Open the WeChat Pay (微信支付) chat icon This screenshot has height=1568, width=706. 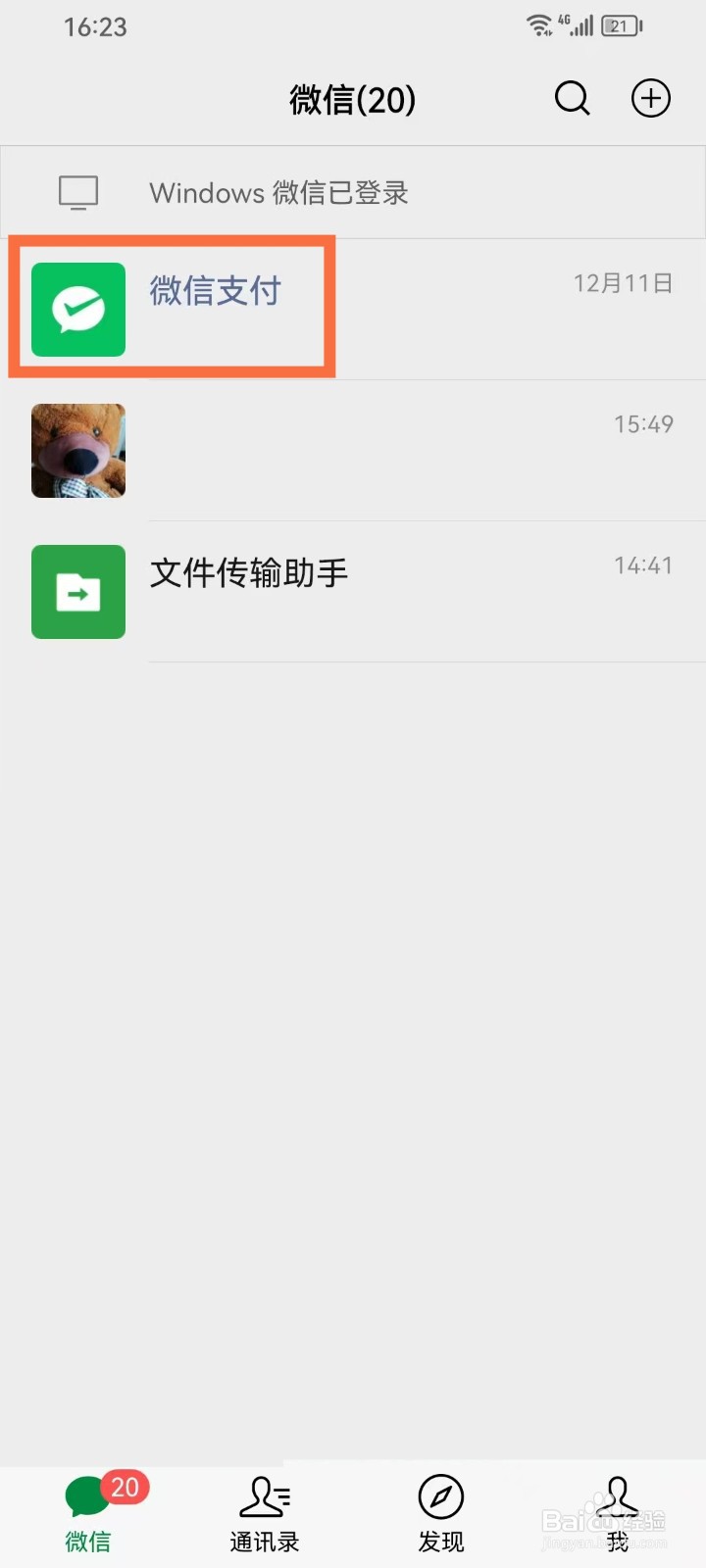pos(78,309)
